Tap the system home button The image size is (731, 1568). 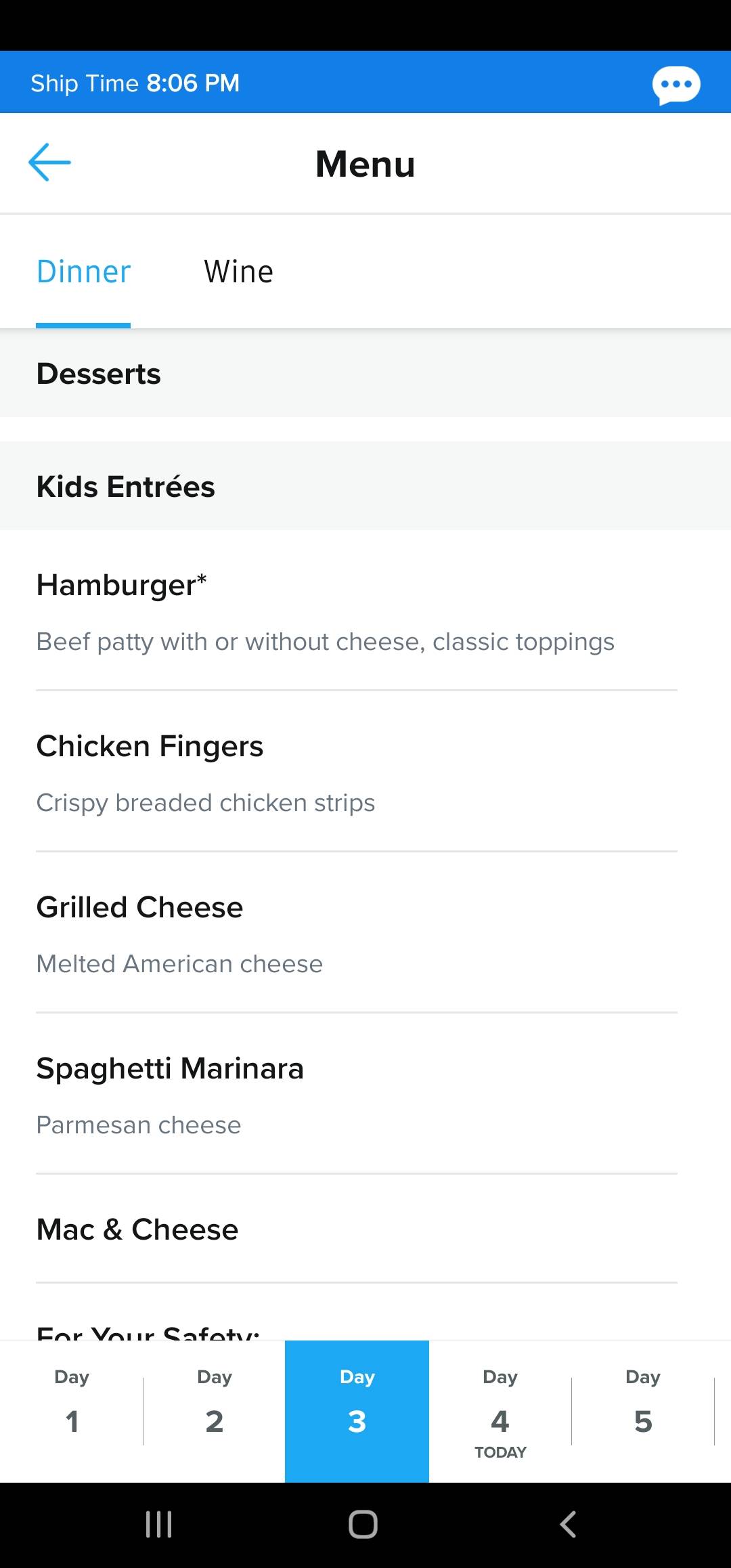[x=363, y=1525]
